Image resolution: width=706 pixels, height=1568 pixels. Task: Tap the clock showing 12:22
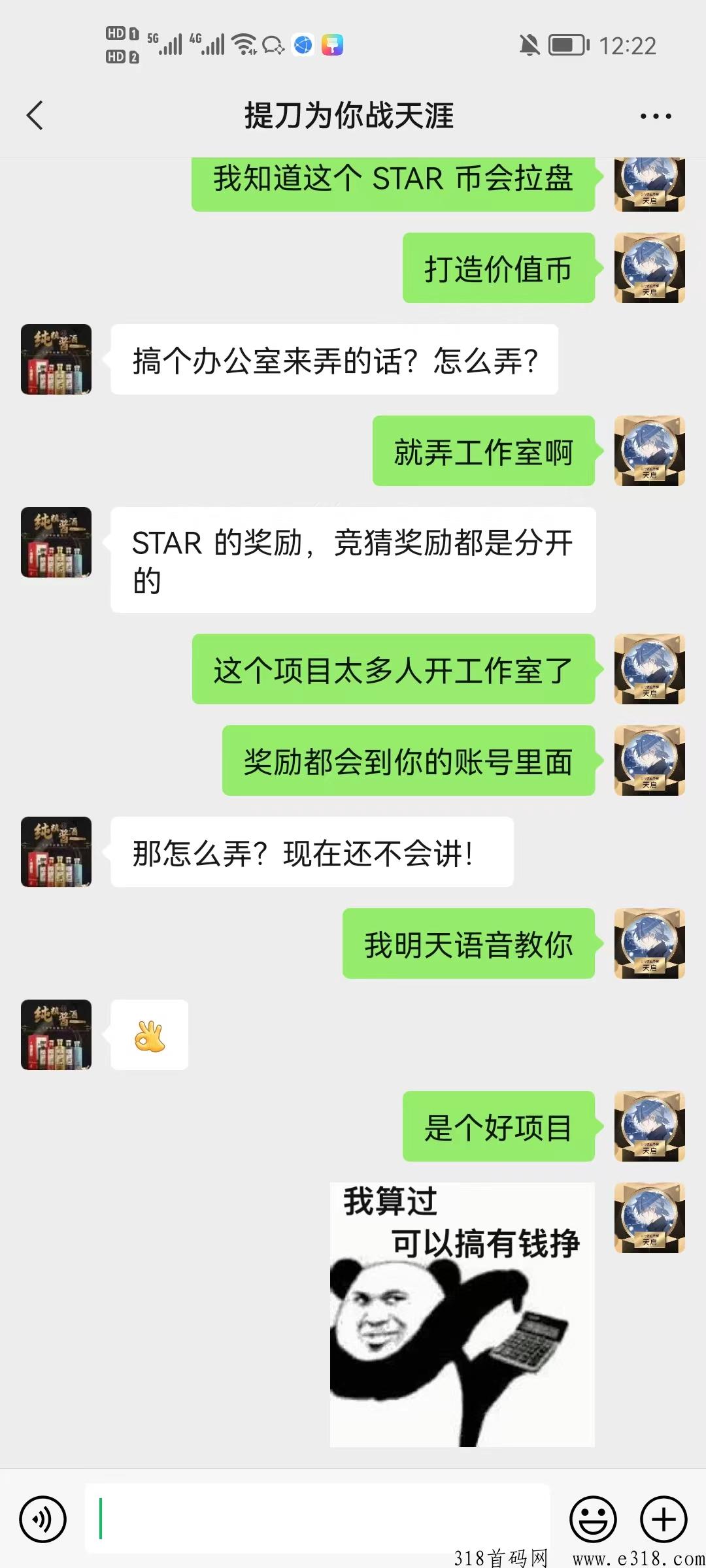[629, 44]
